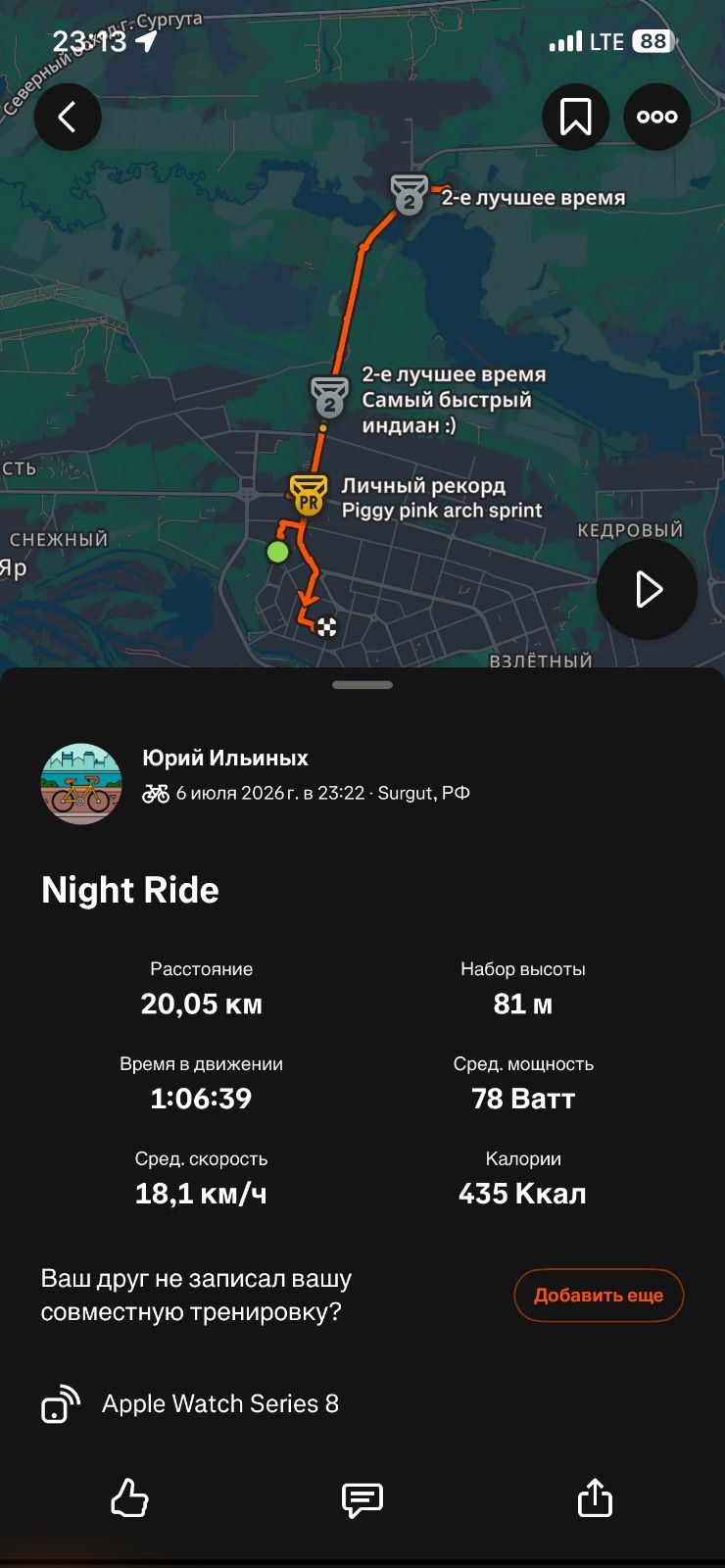
Task: Open Юрий Ильиных's profile avatar
Action: coord(81,783)
